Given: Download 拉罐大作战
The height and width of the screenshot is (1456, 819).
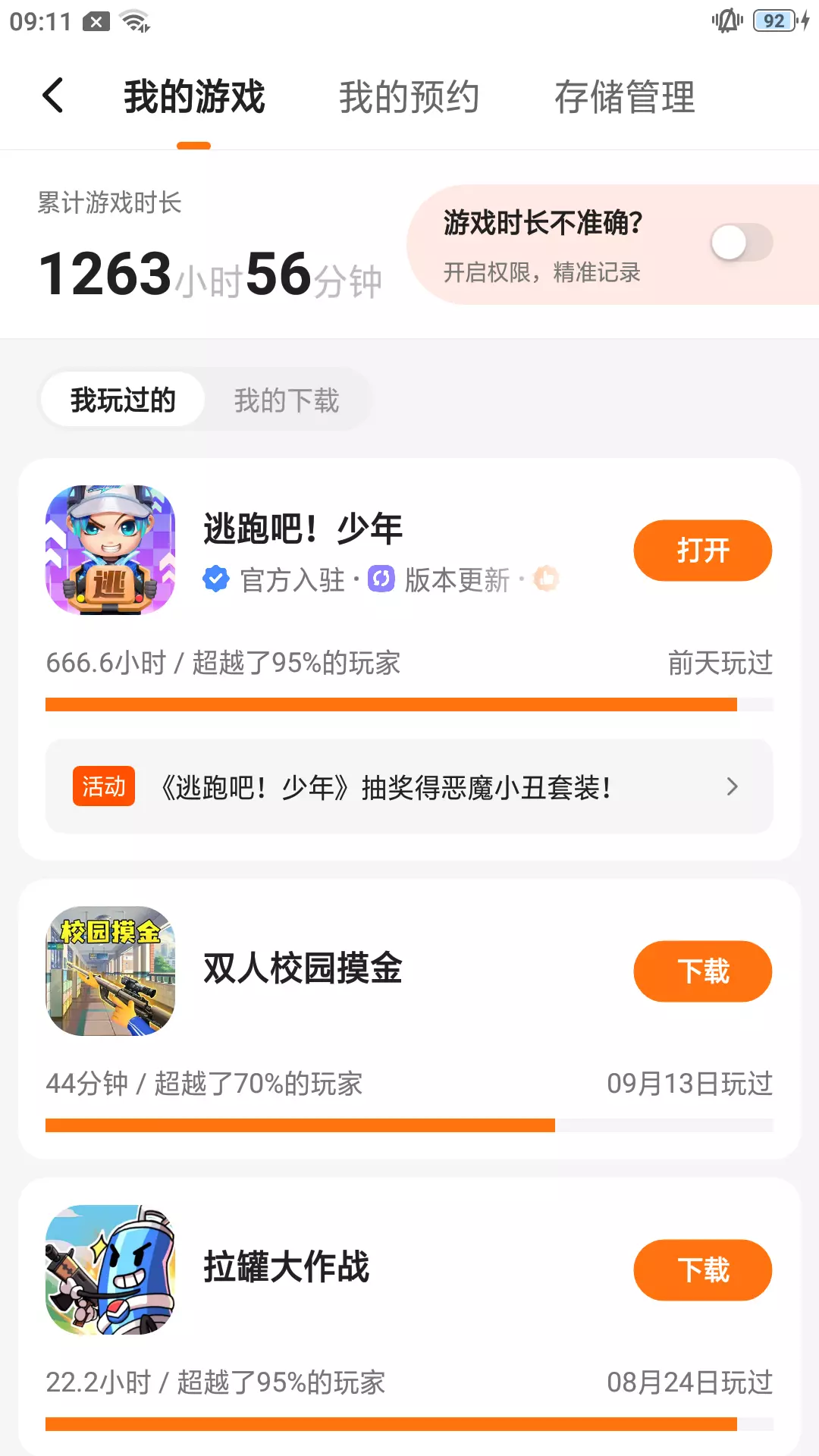Looking at the screenshot, I should [702, 1270].
